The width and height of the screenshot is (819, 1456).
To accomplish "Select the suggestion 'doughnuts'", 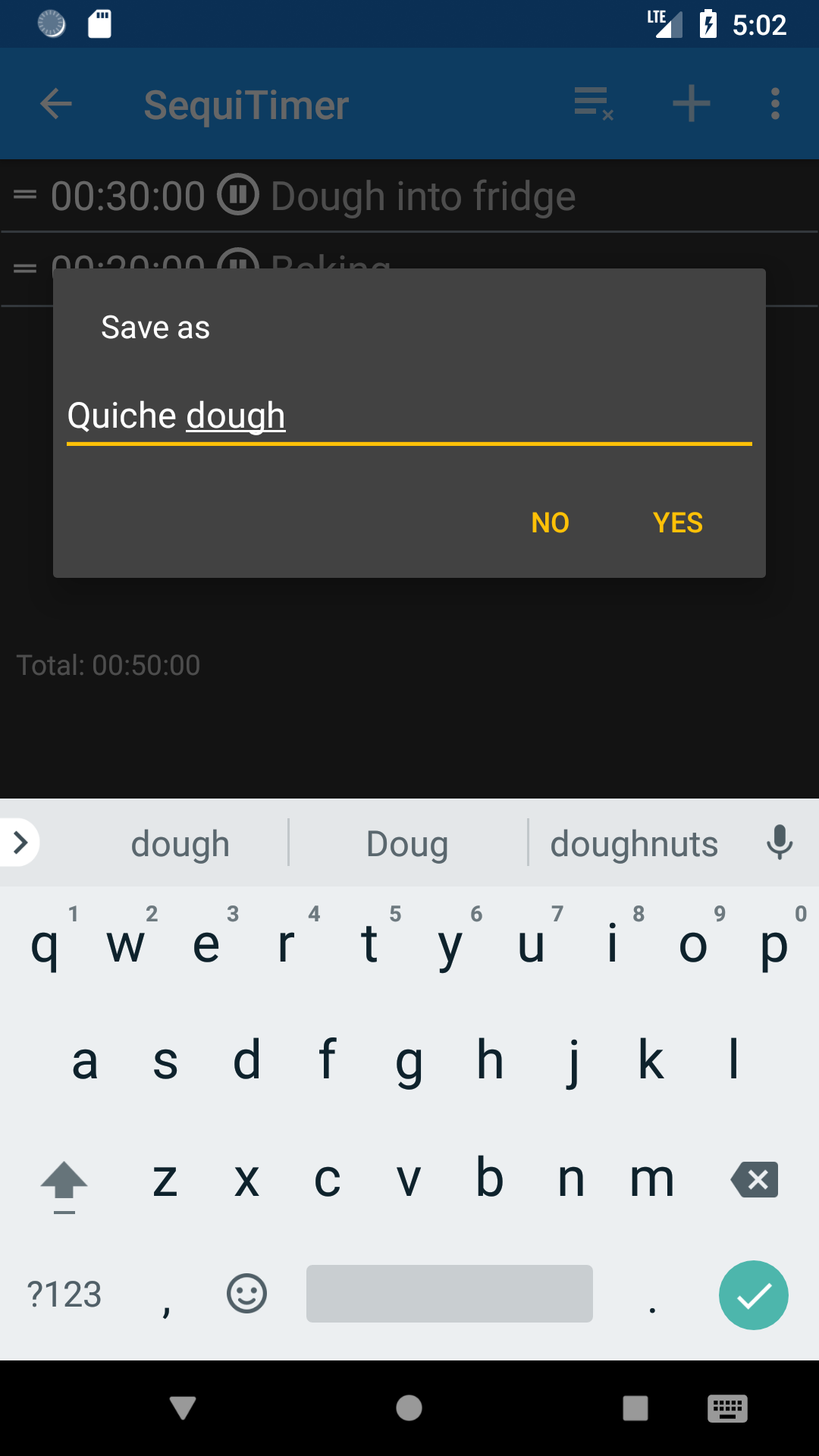I will tap(635, 843).
